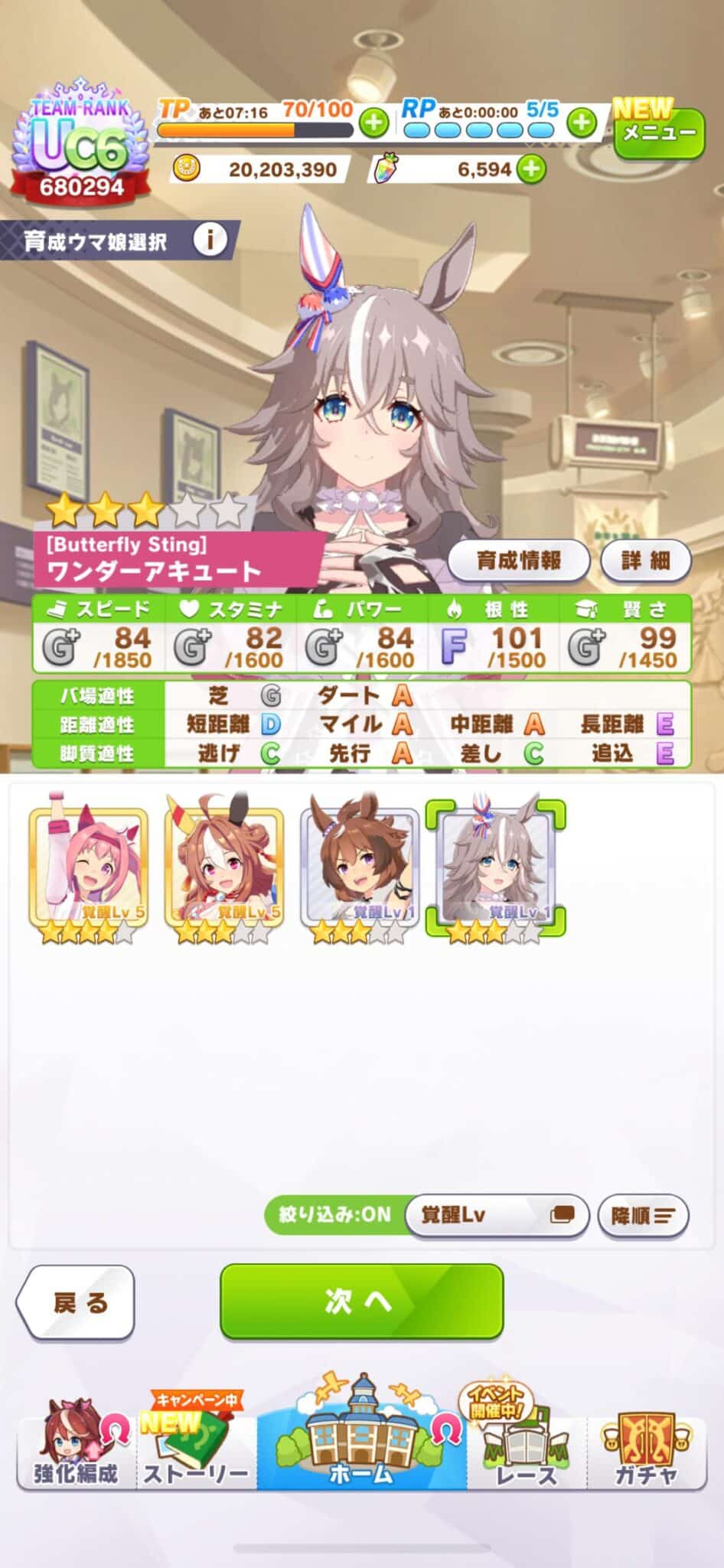Go back with 戻る button

coord(76,1302)
